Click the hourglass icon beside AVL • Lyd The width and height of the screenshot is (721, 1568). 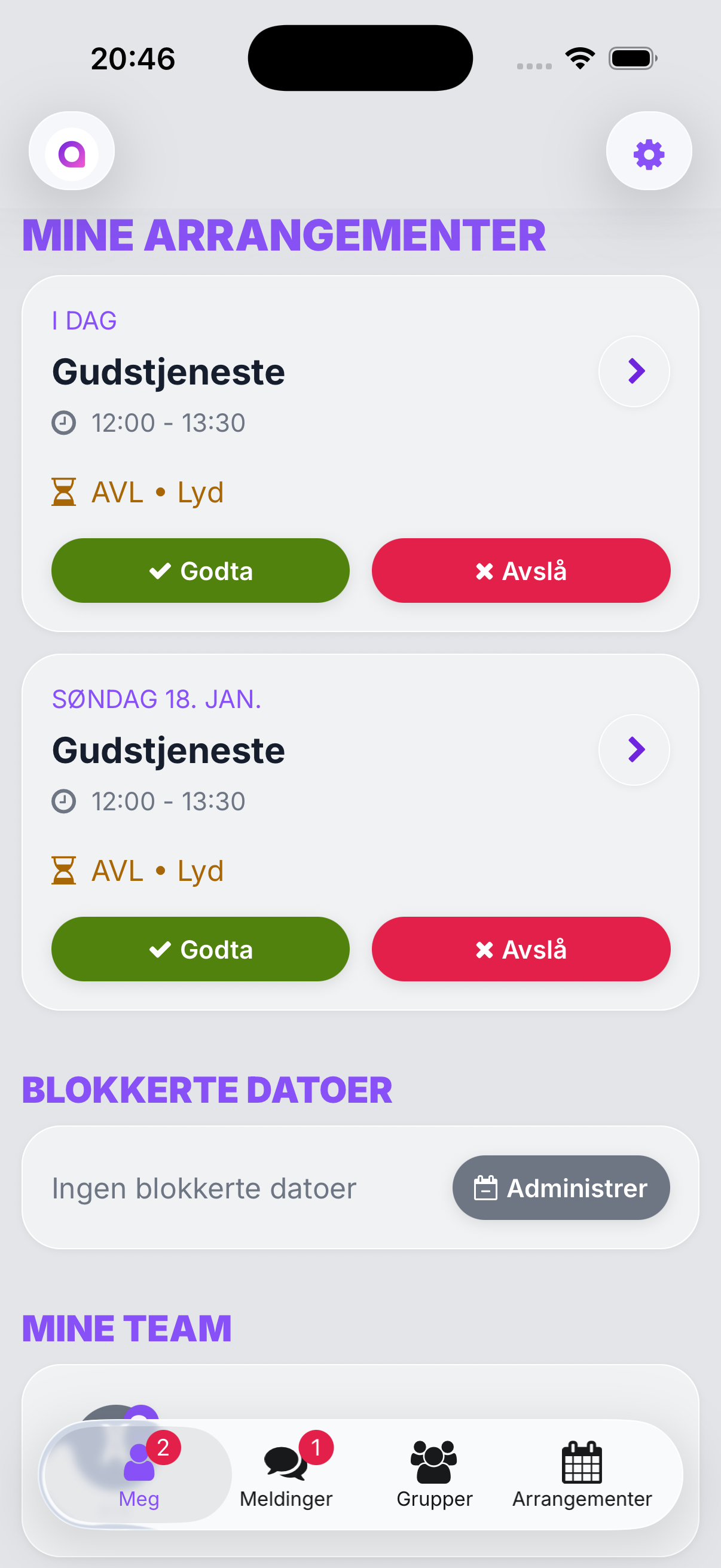[x=63, y=492]
